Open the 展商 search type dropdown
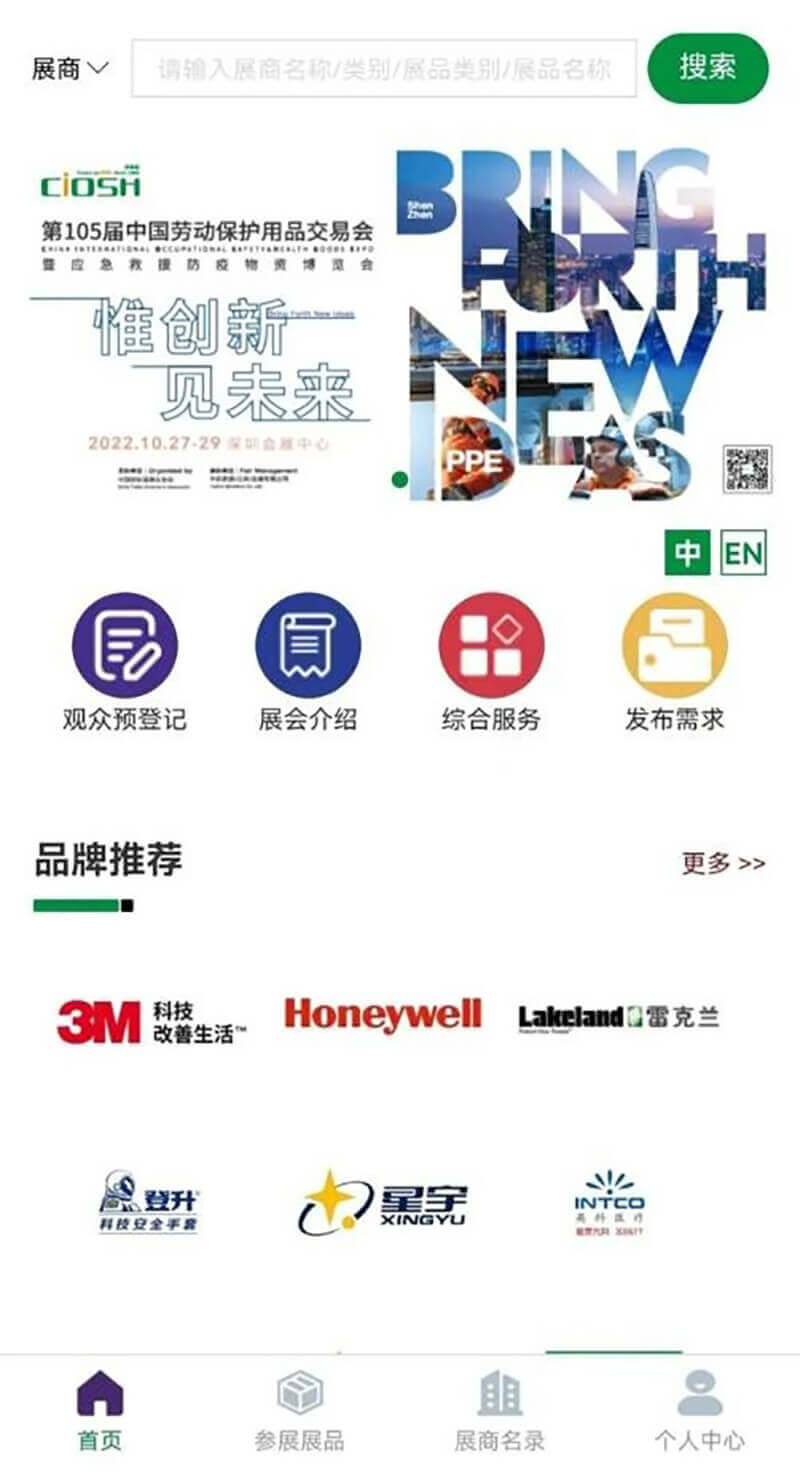This screenshot has height=1483, width=800. [70, 69]
